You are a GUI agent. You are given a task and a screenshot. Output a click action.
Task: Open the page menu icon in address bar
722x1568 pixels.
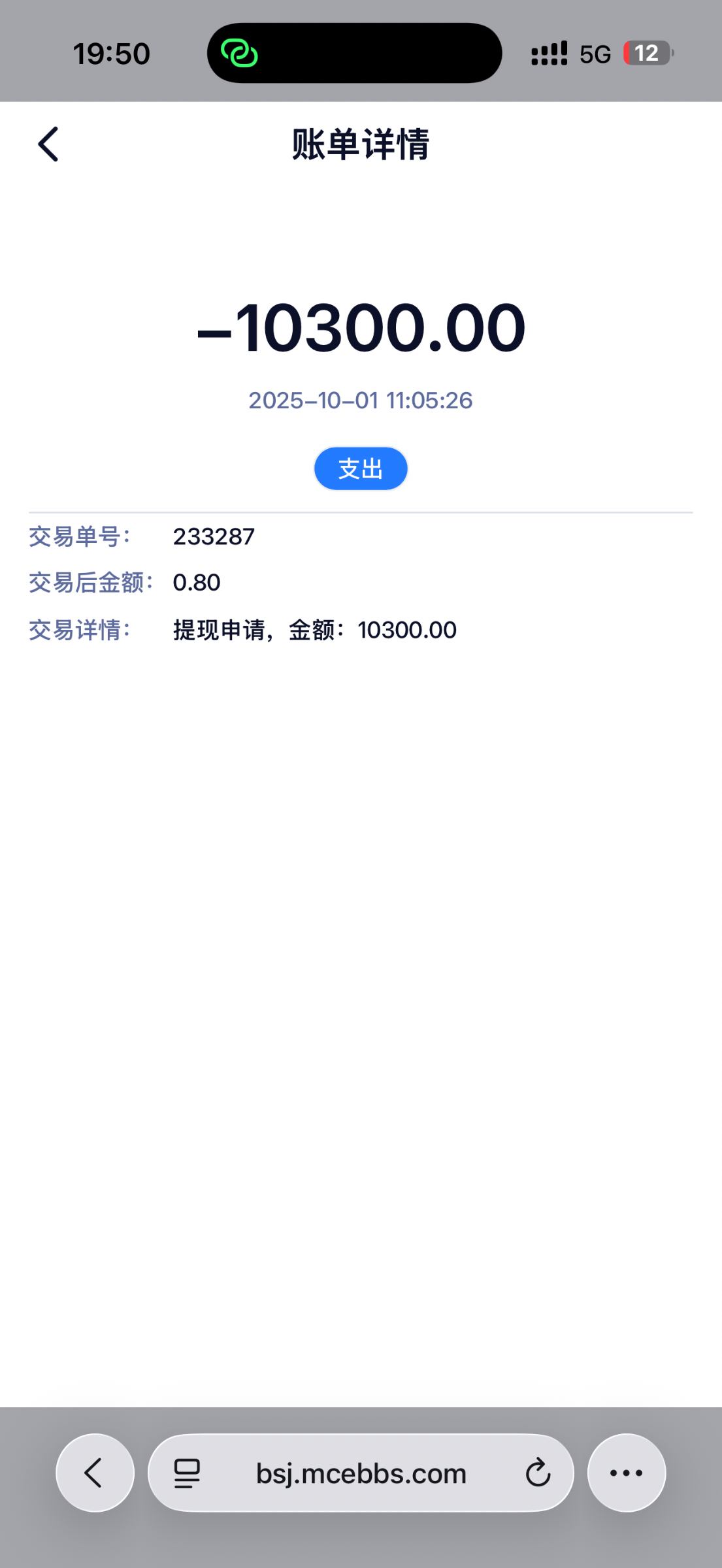pyautogui.click(x=187, y=1473)
